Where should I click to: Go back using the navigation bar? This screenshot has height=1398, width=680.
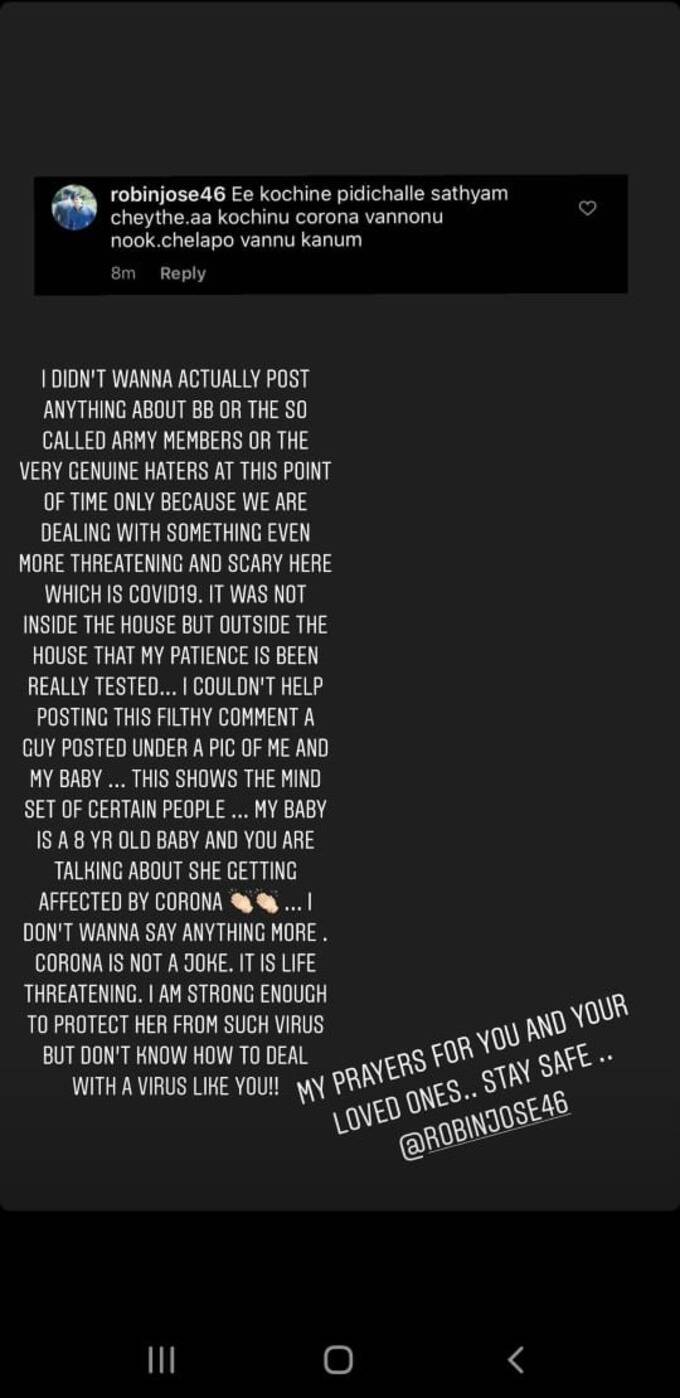click(516, 1359)
